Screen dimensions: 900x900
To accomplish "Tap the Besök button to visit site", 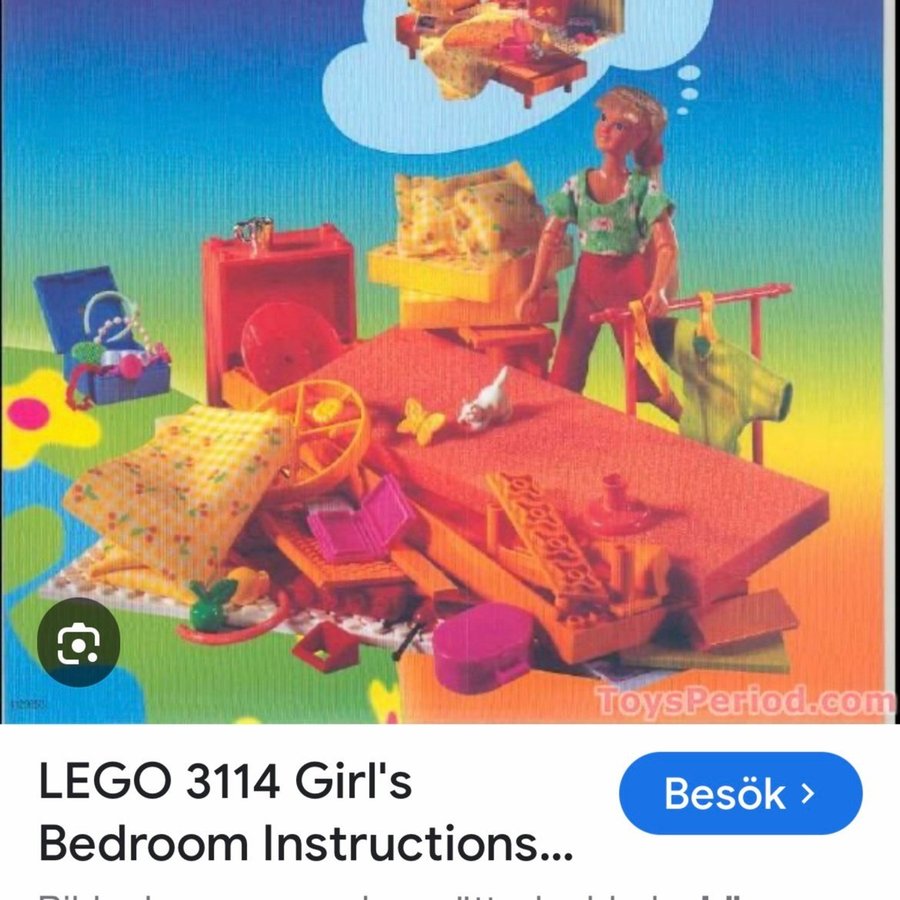I will click(x=740, y=793).
